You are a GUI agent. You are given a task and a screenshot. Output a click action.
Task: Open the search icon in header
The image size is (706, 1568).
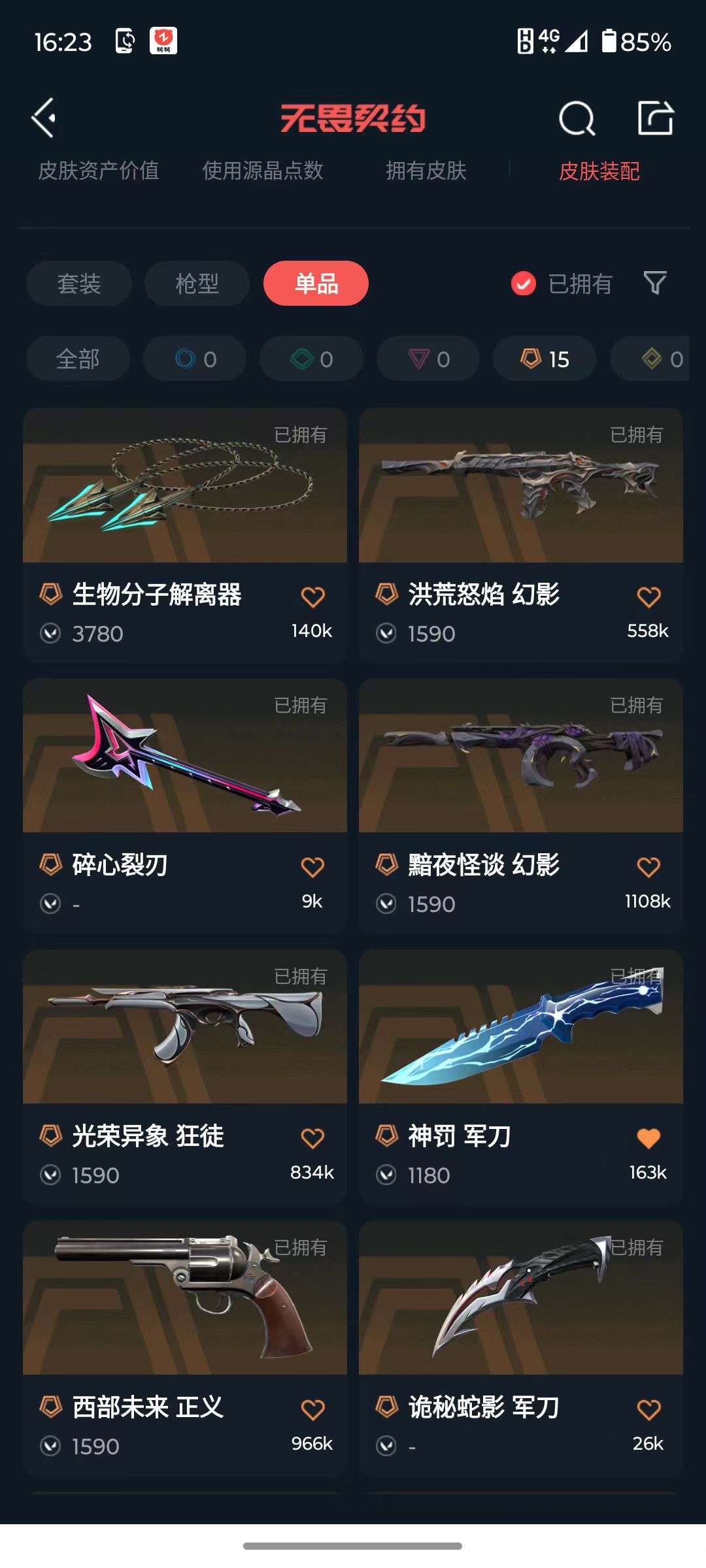point(577,118)
